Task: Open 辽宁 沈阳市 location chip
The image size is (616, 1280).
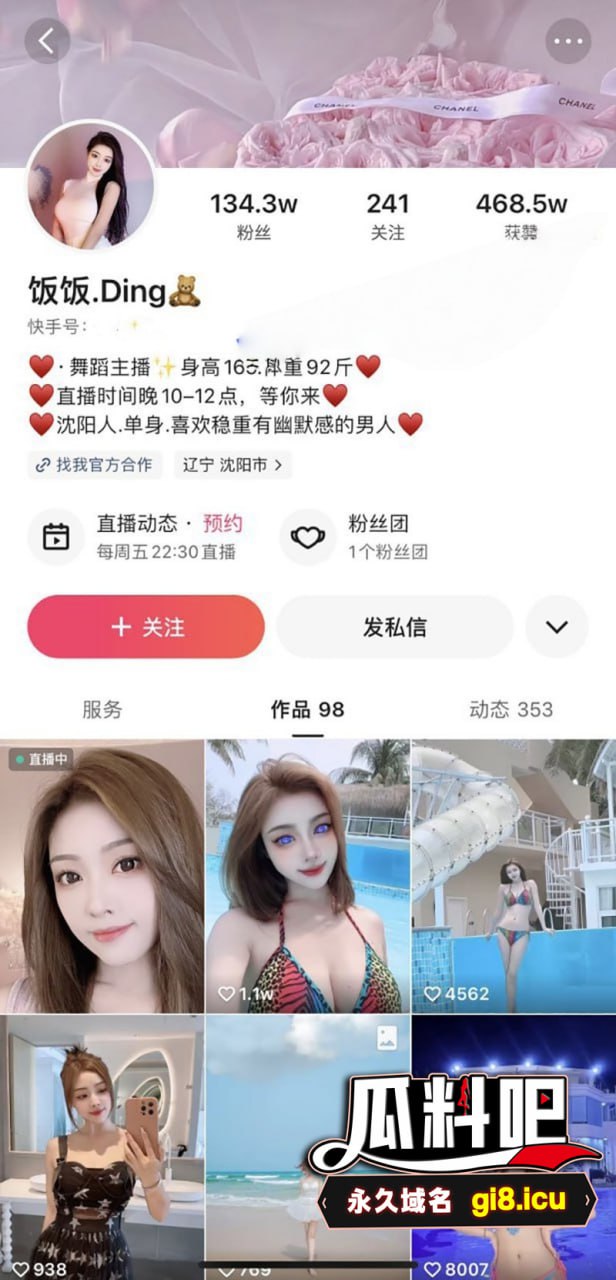Action: click(232, 465)
